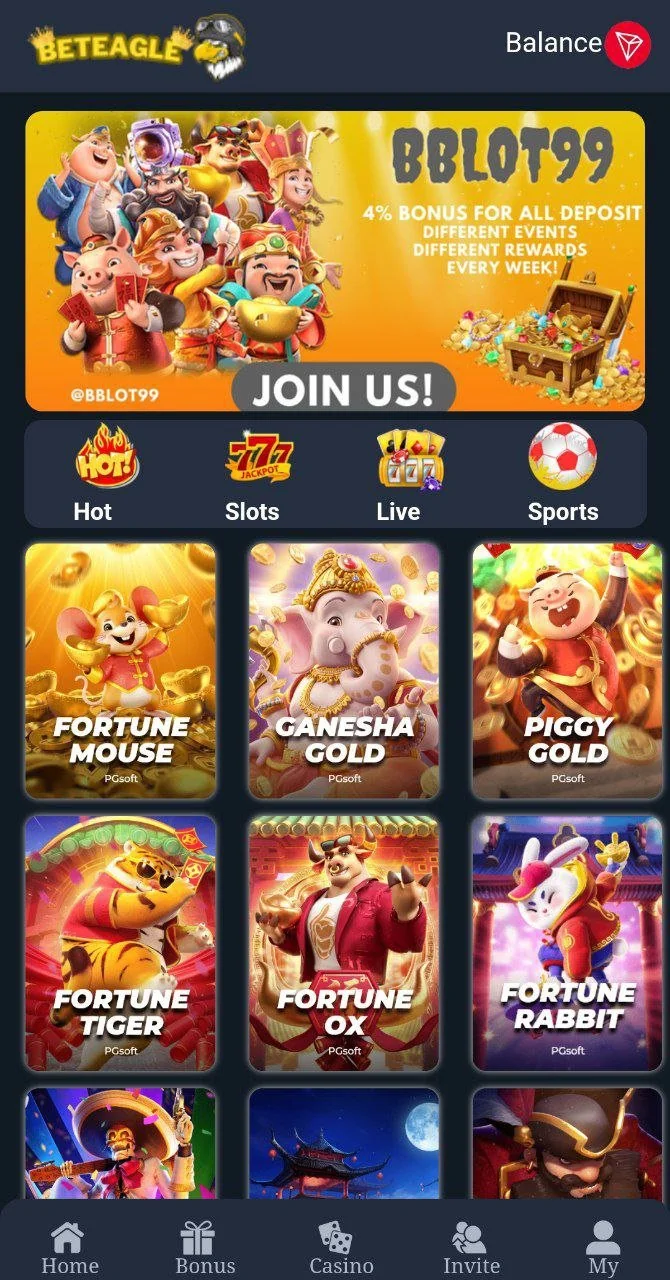Launch the Fortune Mouse game
Image resolution: width=670 pixels, height=1280 pixels.
pyautogui.click(x=120, y=670)
